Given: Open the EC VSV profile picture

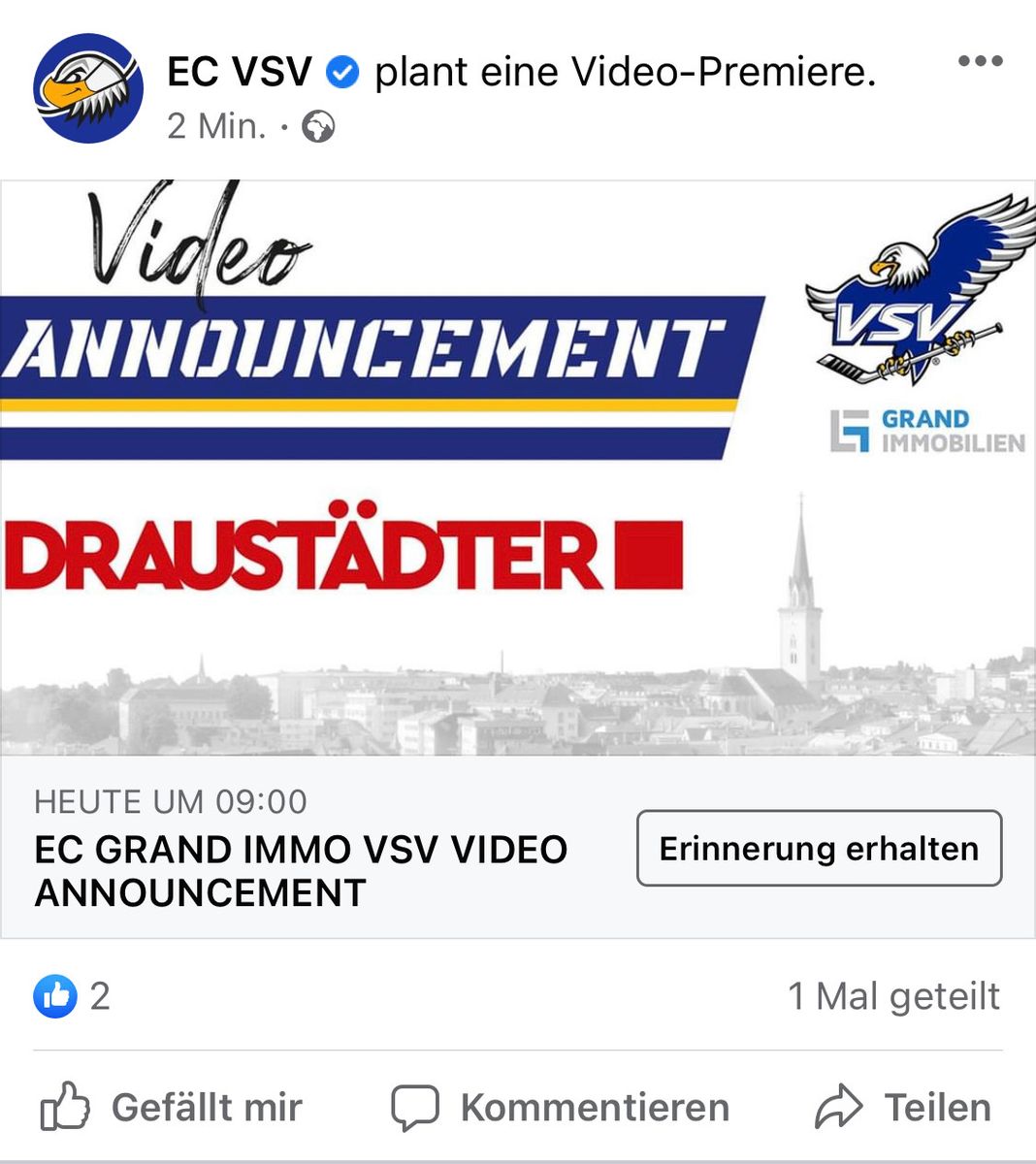Looking at the screenshot, I should pyautogui.click(x=88, y=88).
